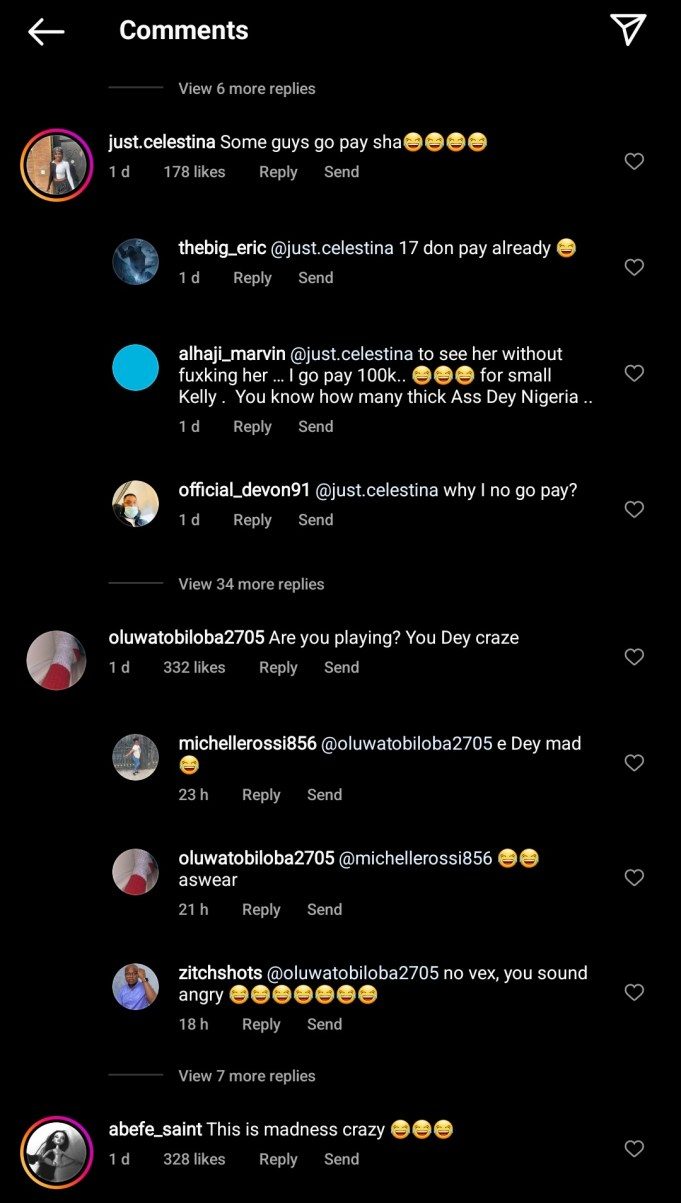Open zitchshots' profile picture
681x1203 pixels.
135,987
